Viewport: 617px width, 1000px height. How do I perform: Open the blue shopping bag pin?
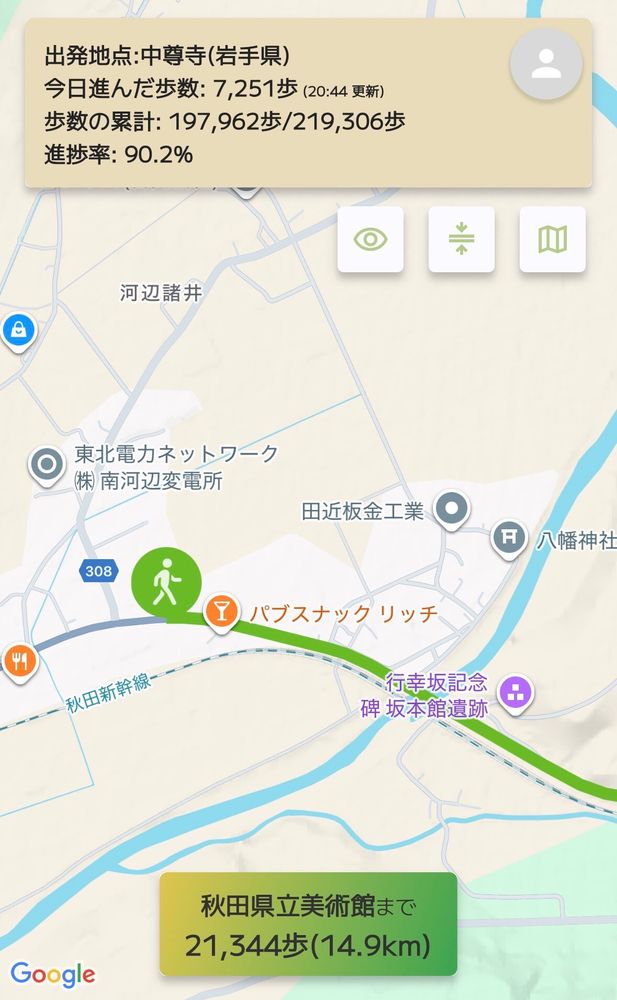pyautogui.click(x=17, y=330)
